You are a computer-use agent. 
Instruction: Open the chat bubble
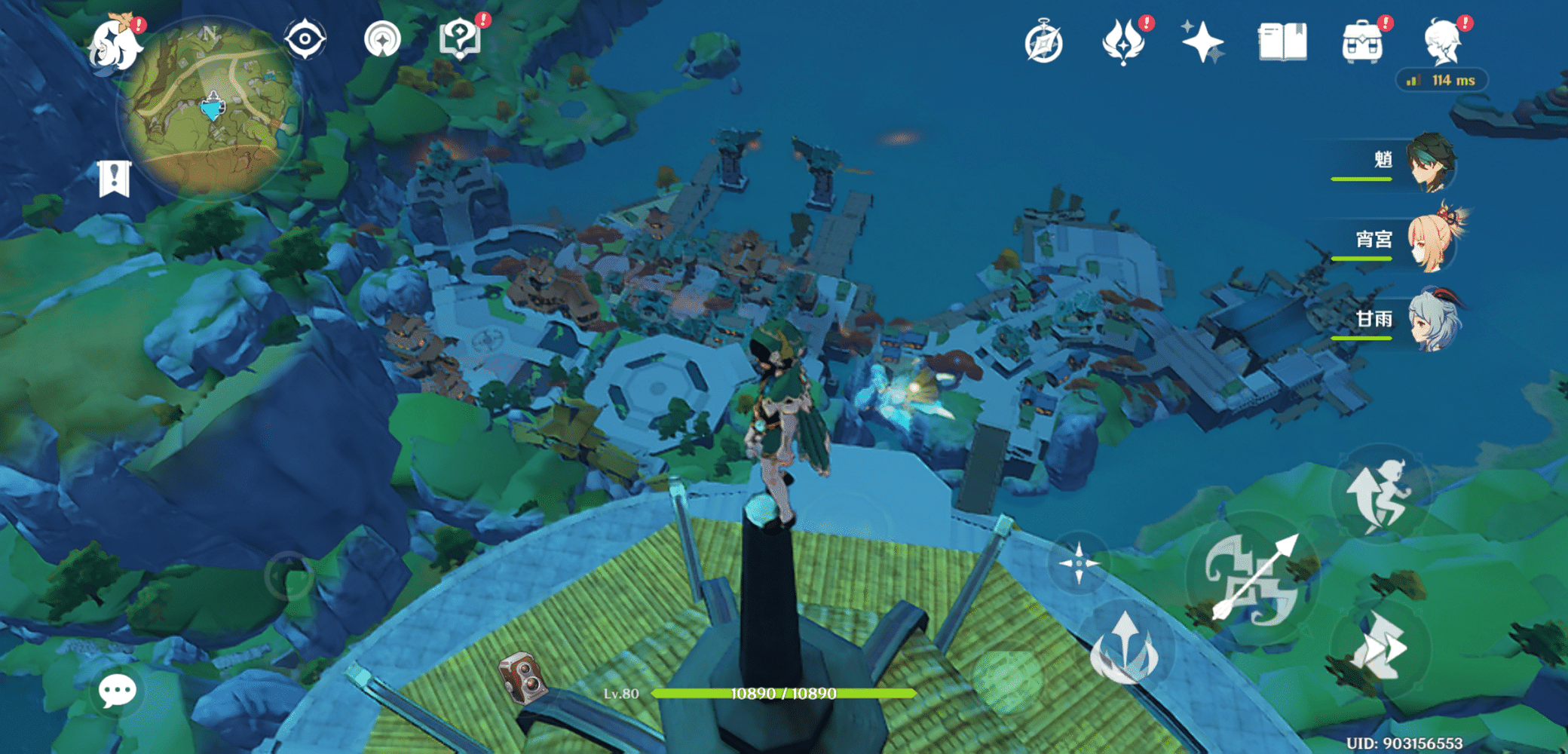[x=118, y=690]
